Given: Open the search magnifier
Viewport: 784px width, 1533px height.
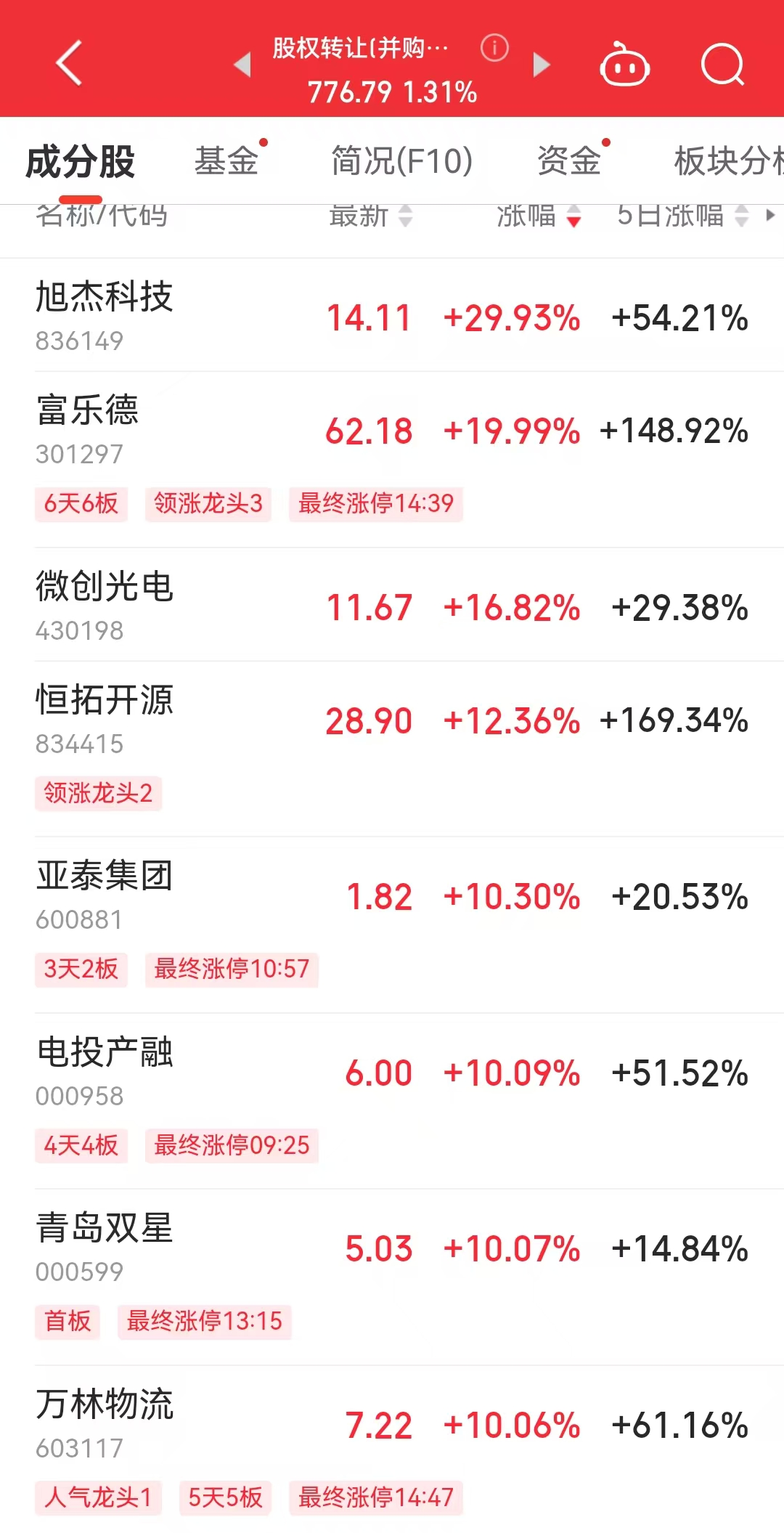Looking at the screenshot, I should tap(722, 65).
